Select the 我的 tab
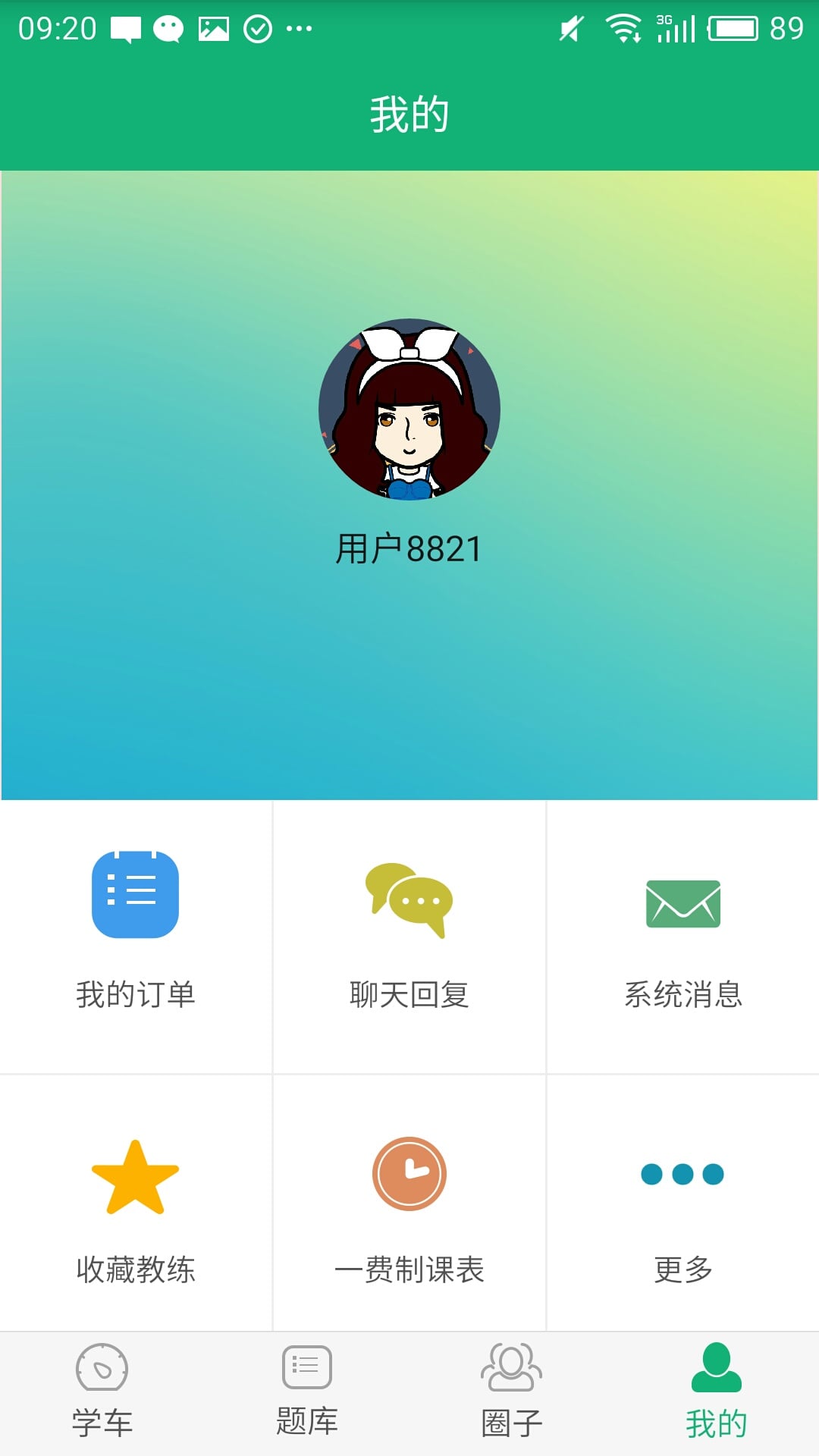Screen dimensions: 819x1456 (x=717, y=1392)
